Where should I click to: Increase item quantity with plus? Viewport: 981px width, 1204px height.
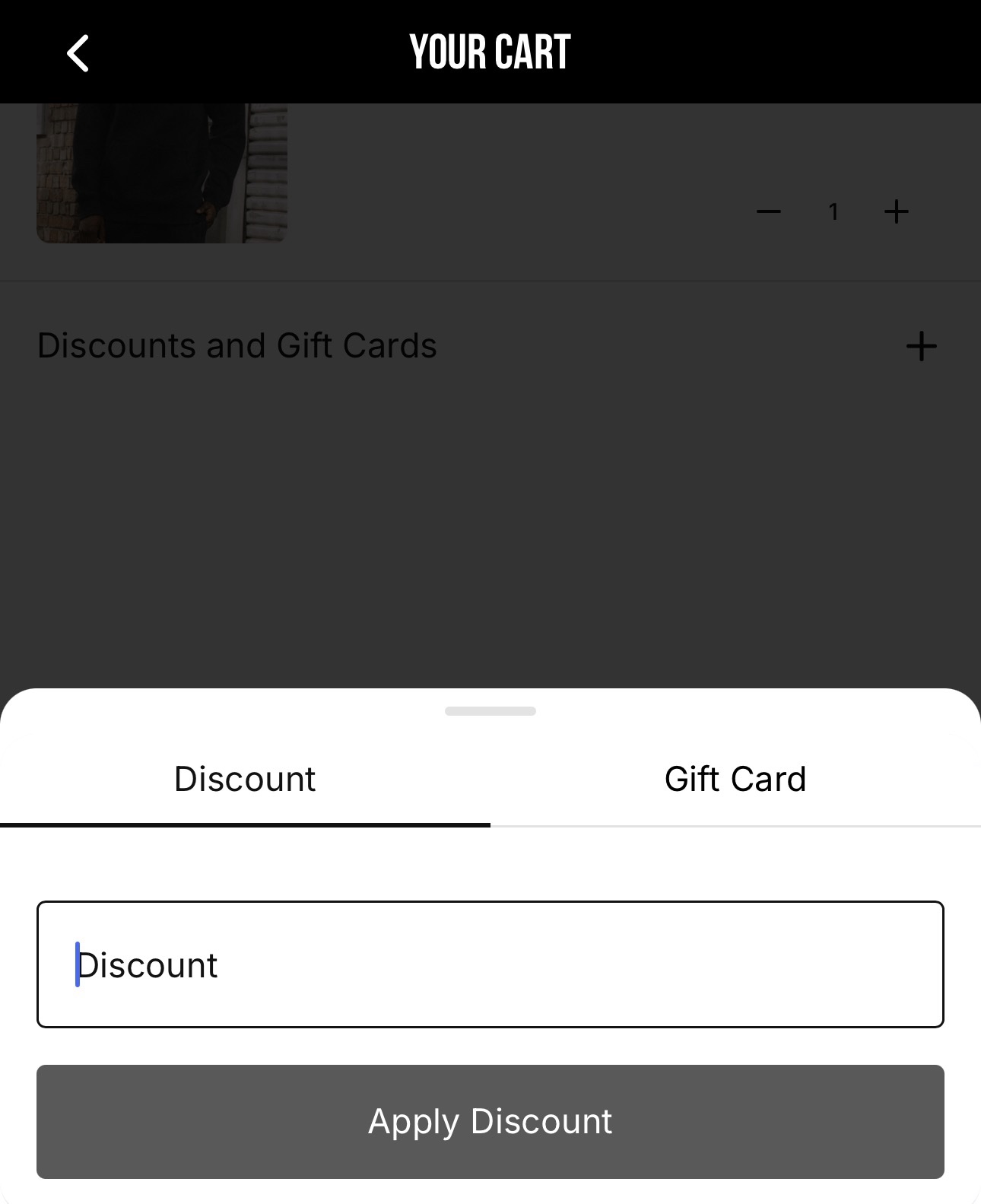tap(897, 211)
